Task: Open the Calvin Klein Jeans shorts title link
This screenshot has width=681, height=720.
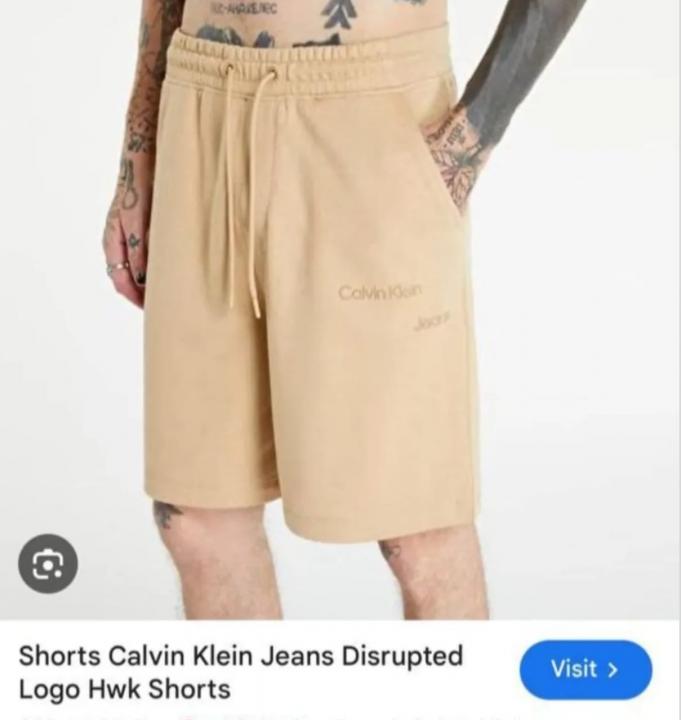Action: pos(240,672)
